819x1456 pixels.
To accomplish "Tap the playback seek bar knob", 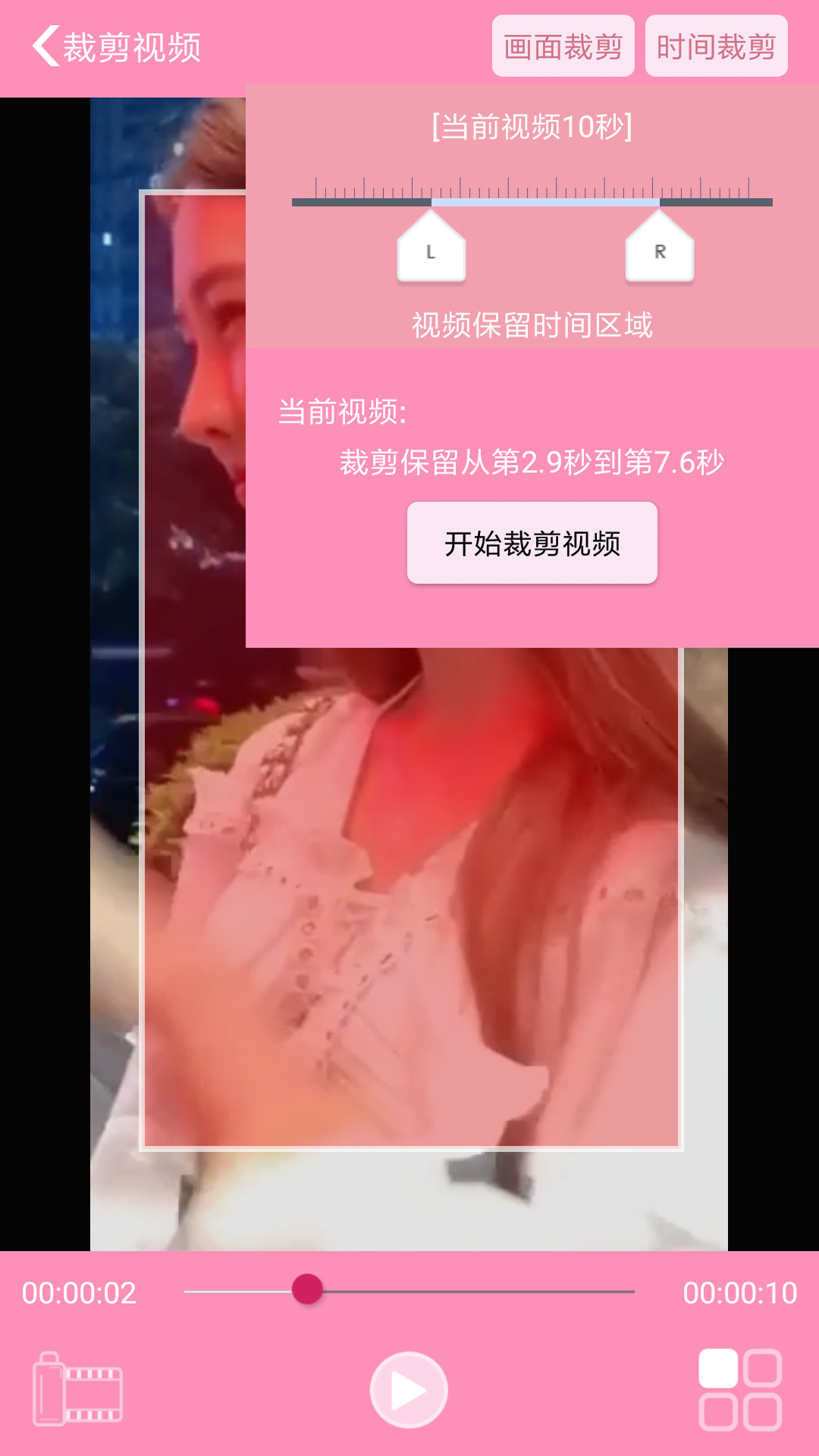I will pos(307,1290).
